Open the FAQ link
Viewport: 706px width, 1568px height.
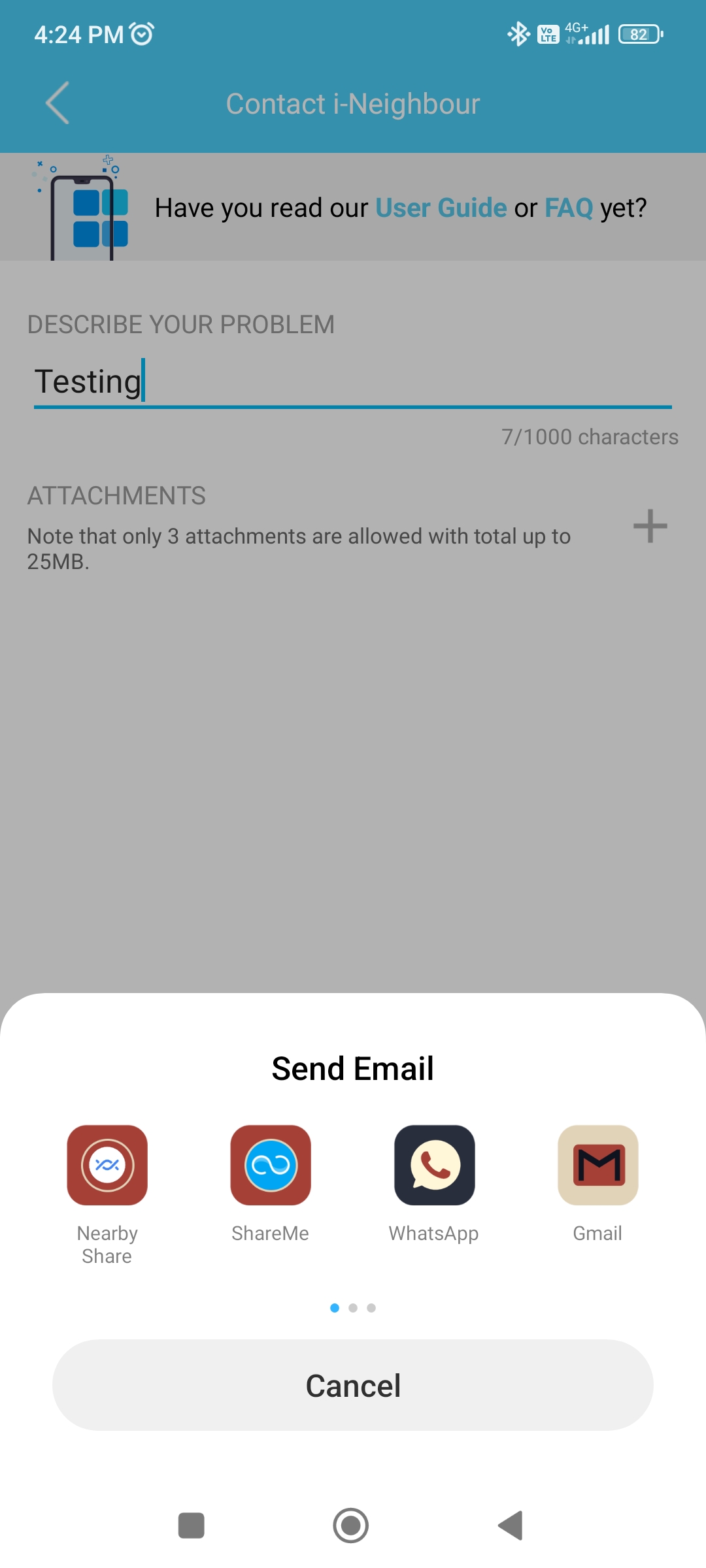[568, 208]
